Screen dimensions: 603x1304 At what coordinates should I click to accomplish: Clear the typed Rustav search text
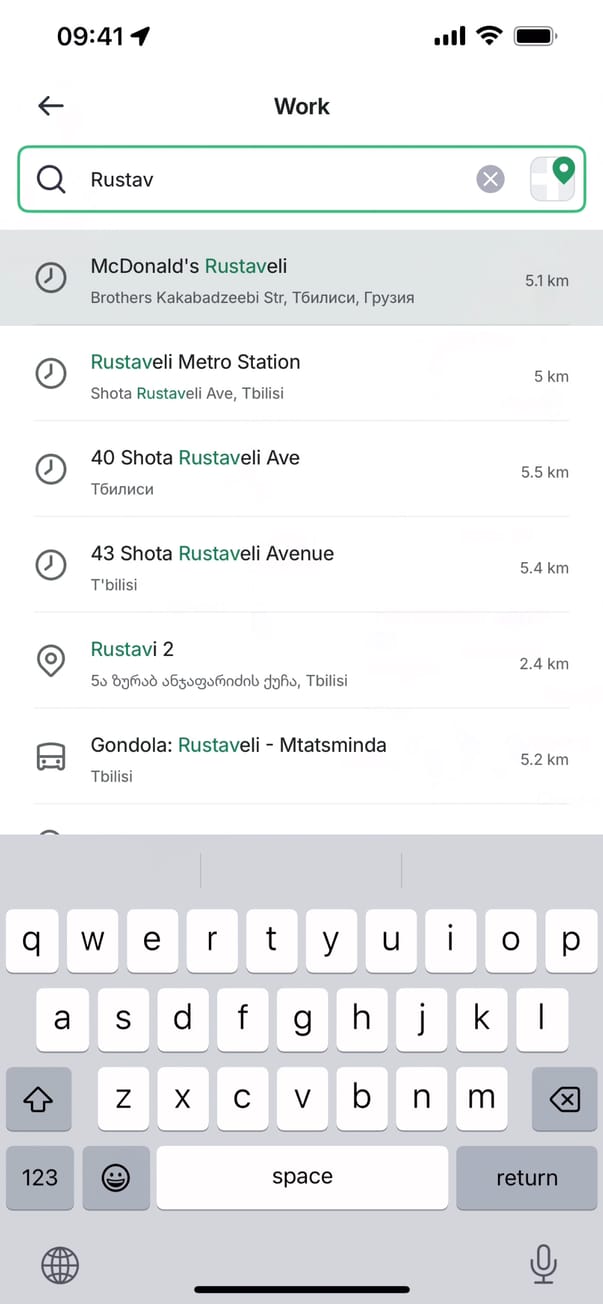[x=490, y=180]
